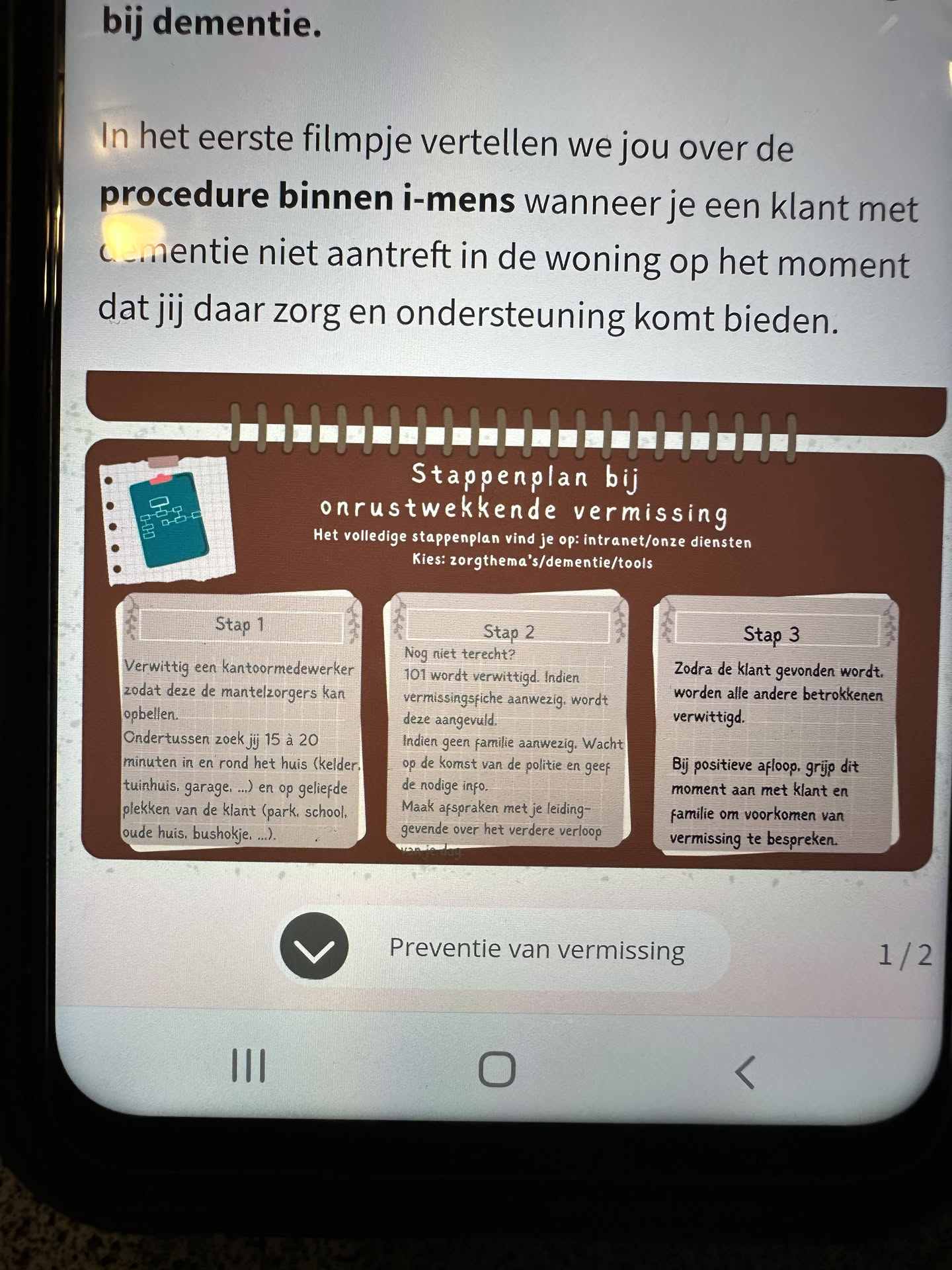Image resolution: width=952 pixels, height=1270 pixels.
Task: Go to the phone's home screen
Action: point(496,1069)
